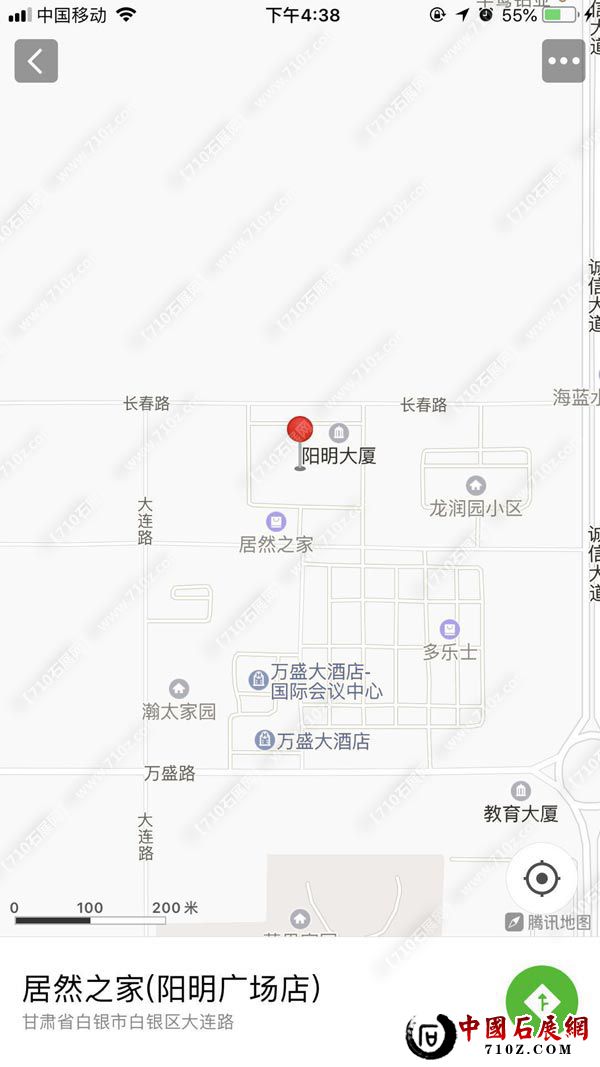
Task: Recenter the map on my location
Action: point(541,879)
